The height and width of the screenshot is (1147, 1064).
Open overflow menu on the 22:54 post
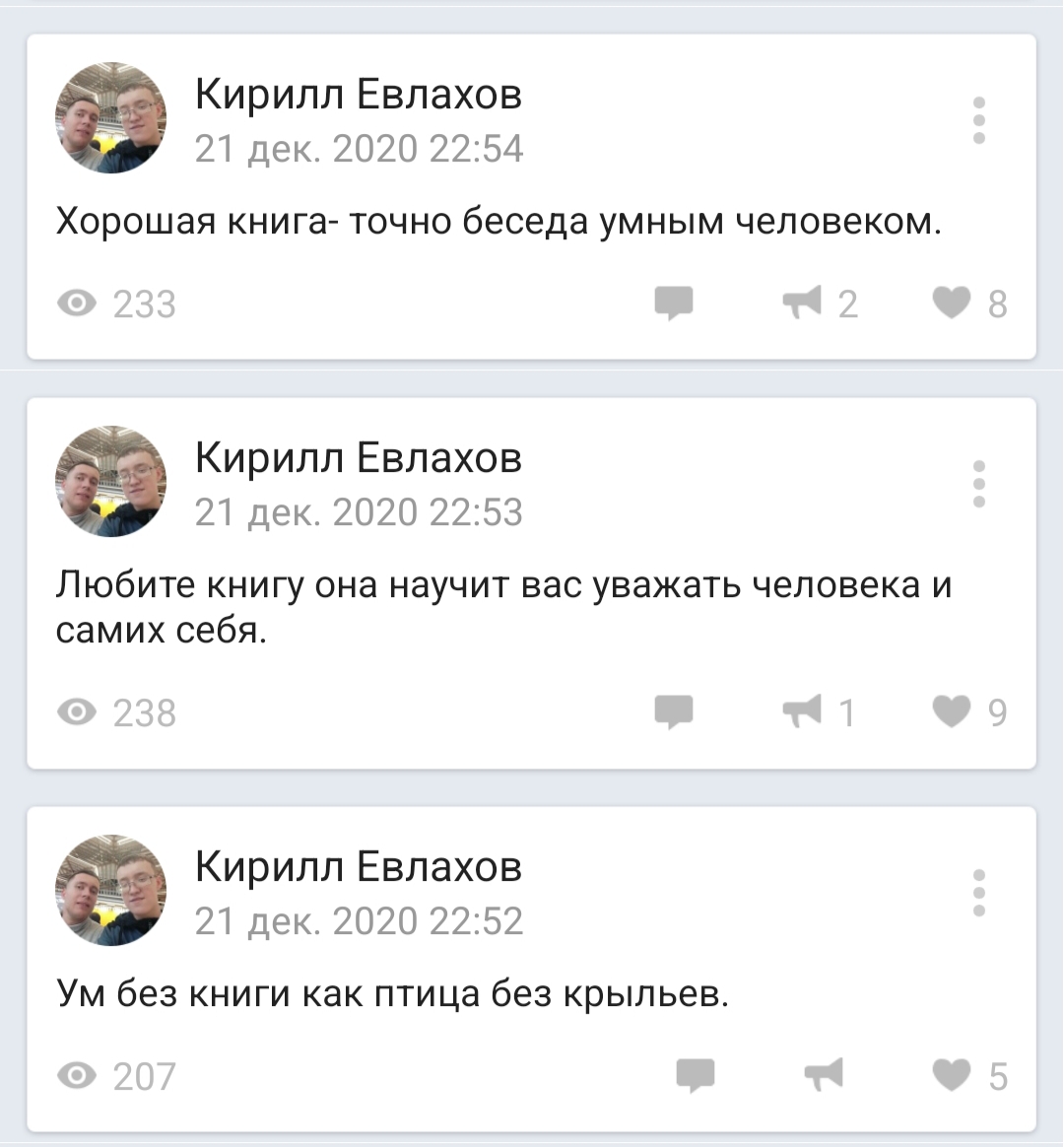click(978, 120)
